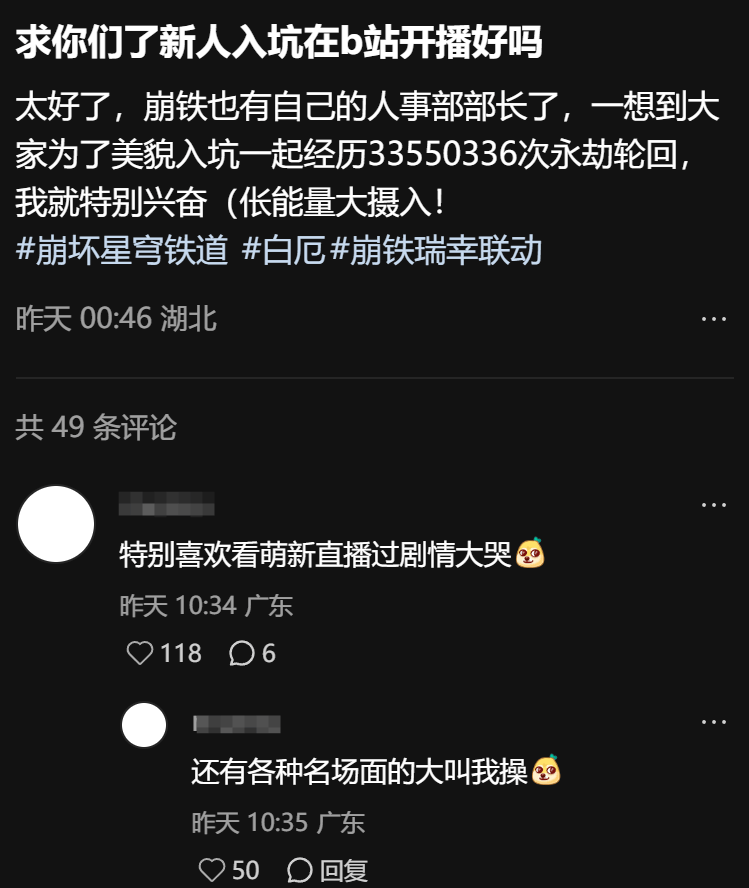This screenshot has width=749, height=888.
Task: Open hashtag #崩坏星穹铁道
Action: [122, 251]
